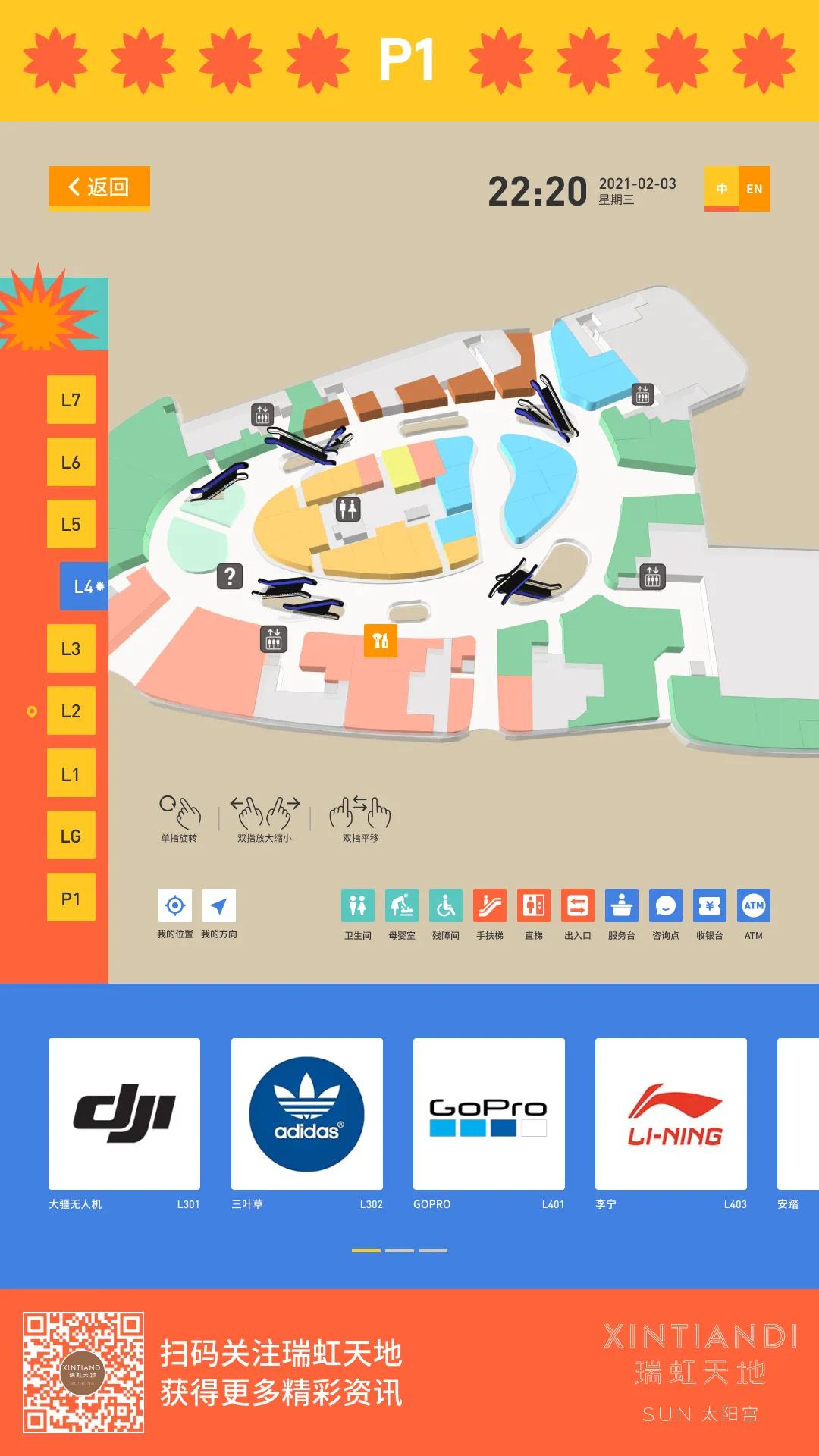Open the 大疆无人机 DJI store card
The width and height of the screenshot is (819, 1456).
point(124,1114)
